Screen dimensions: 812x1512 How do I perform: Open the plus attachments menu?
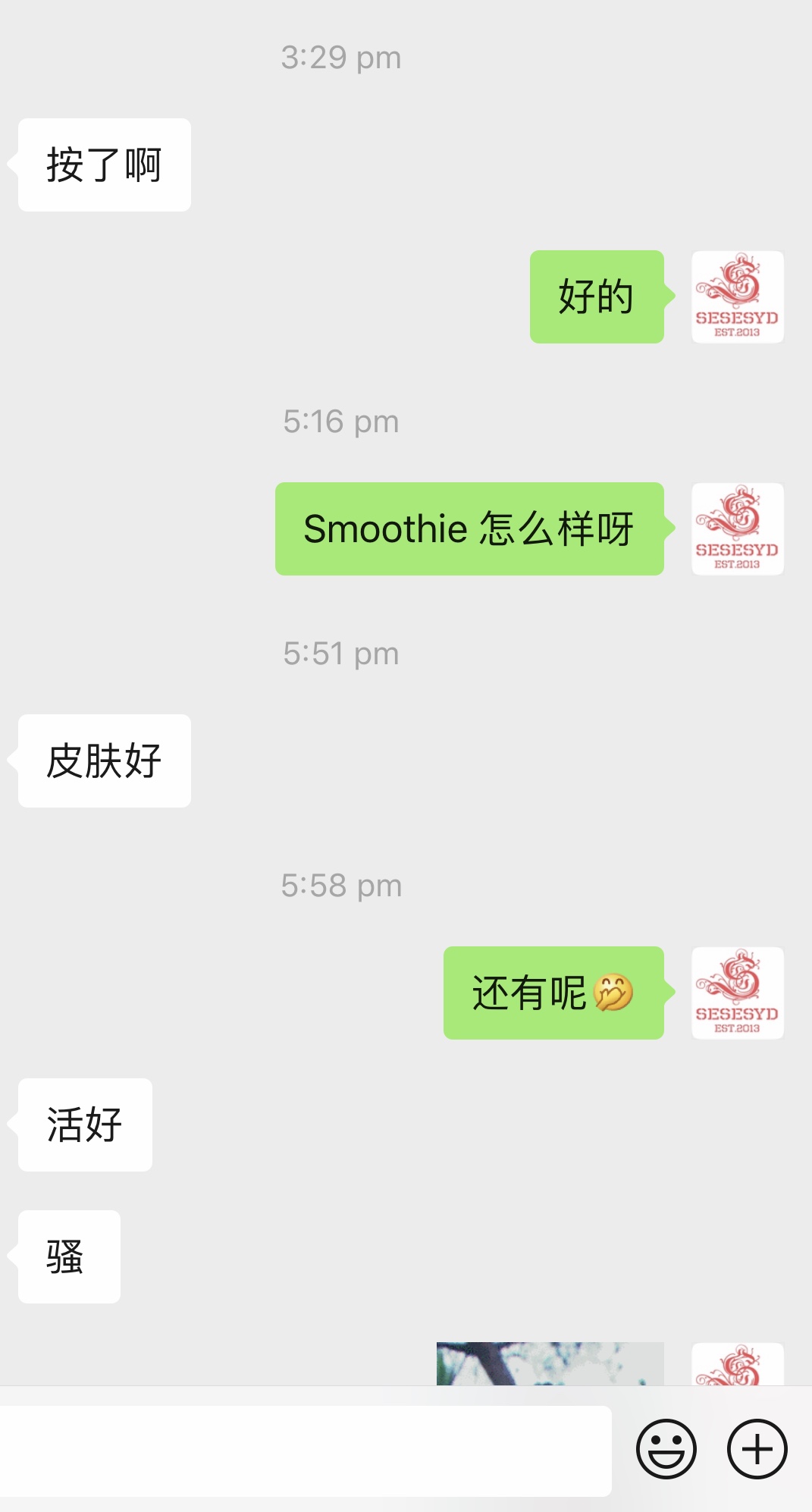[x=757, y=1449]
